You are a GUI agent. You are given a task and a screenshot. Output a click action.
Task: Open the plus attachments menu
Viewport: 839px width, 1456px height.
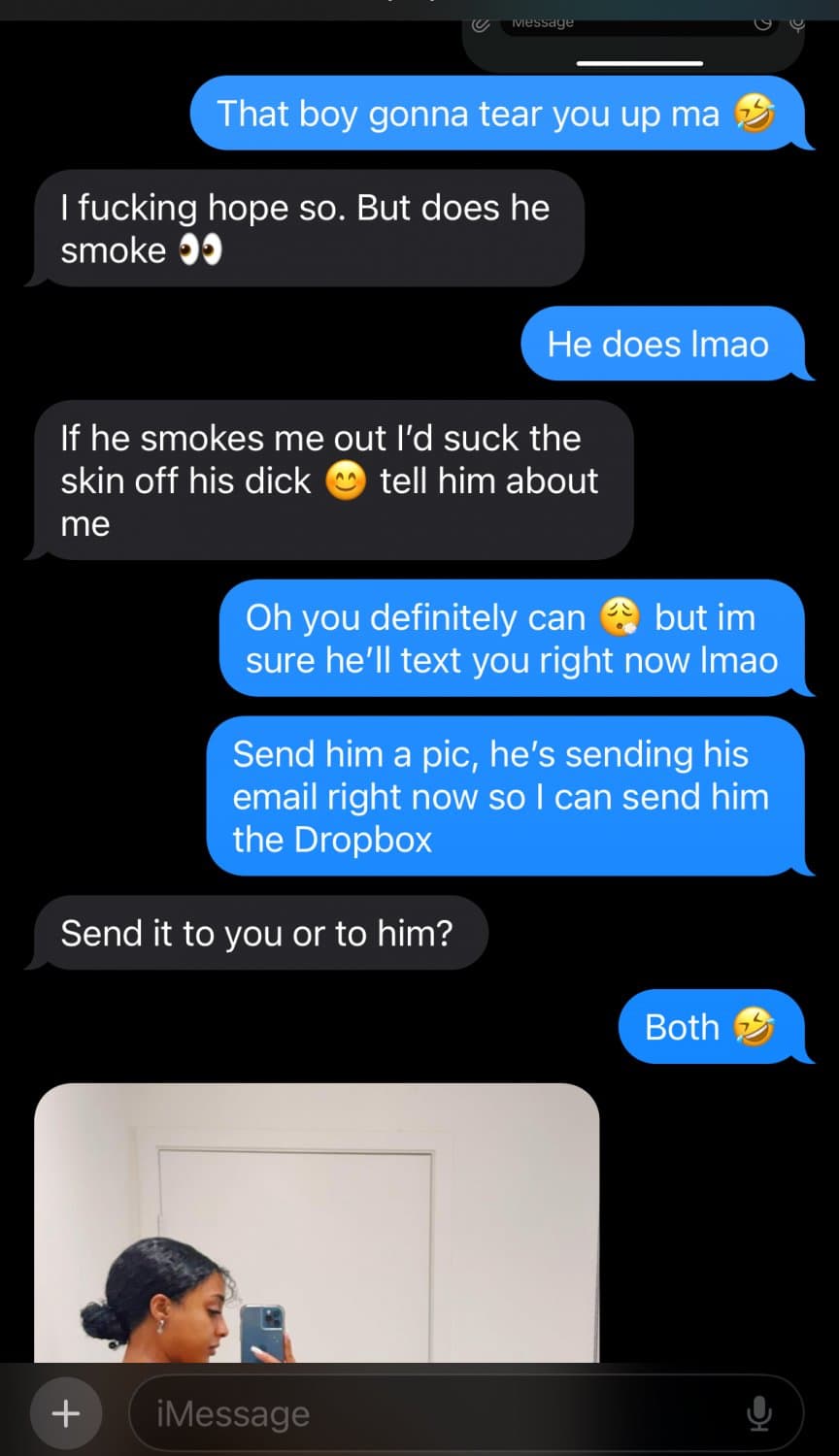(65, 1413)
